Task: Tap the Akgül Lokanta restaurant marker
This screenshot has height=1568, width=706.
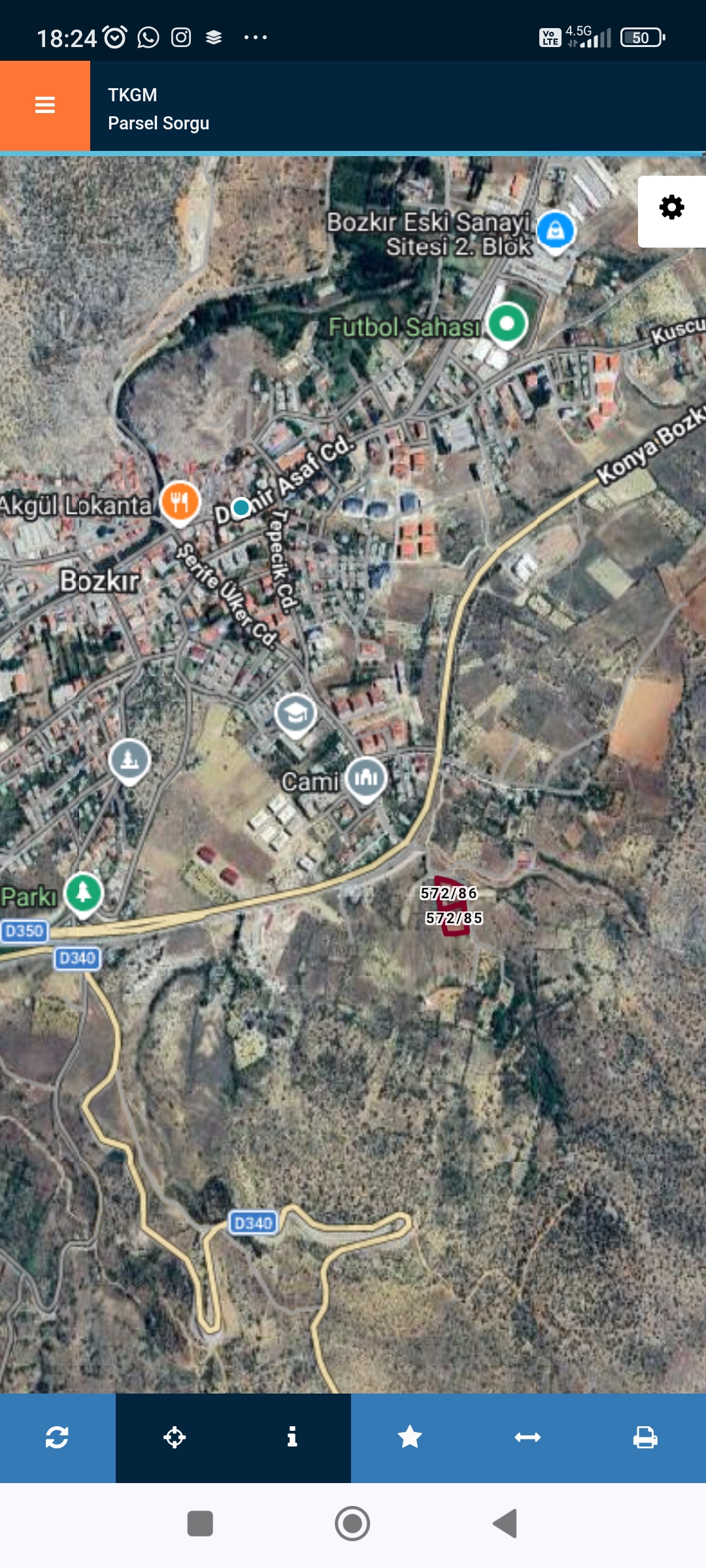Action: coord(180,502)
